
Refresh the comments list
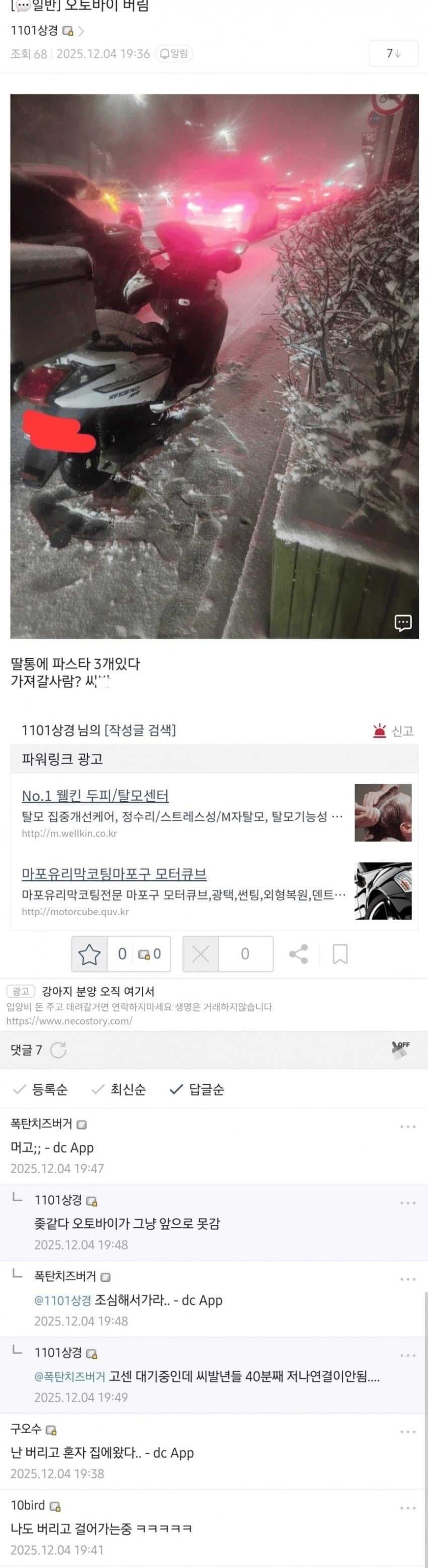tap(58, 1050)
